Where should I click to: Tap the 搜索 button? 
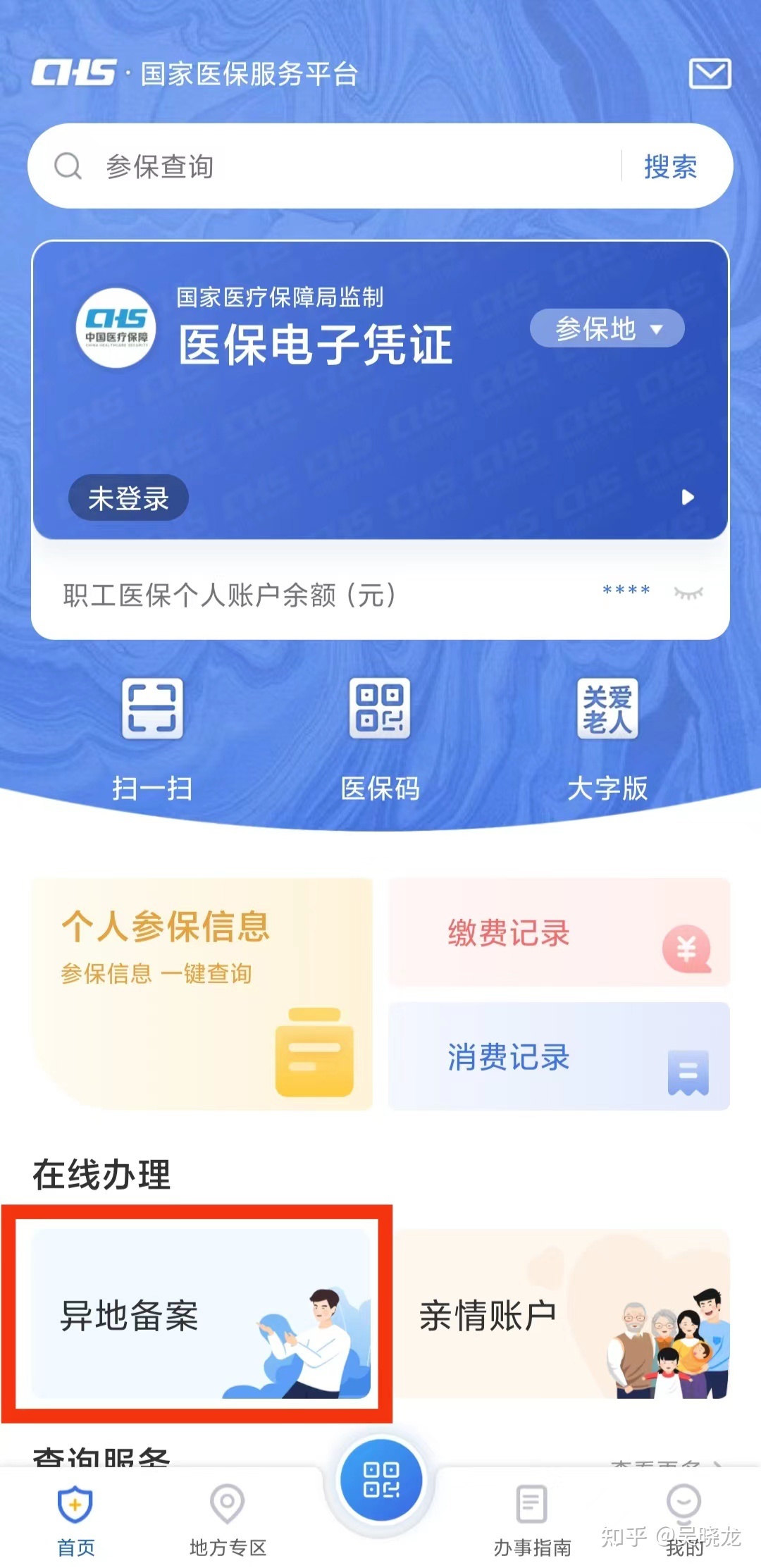670,167
